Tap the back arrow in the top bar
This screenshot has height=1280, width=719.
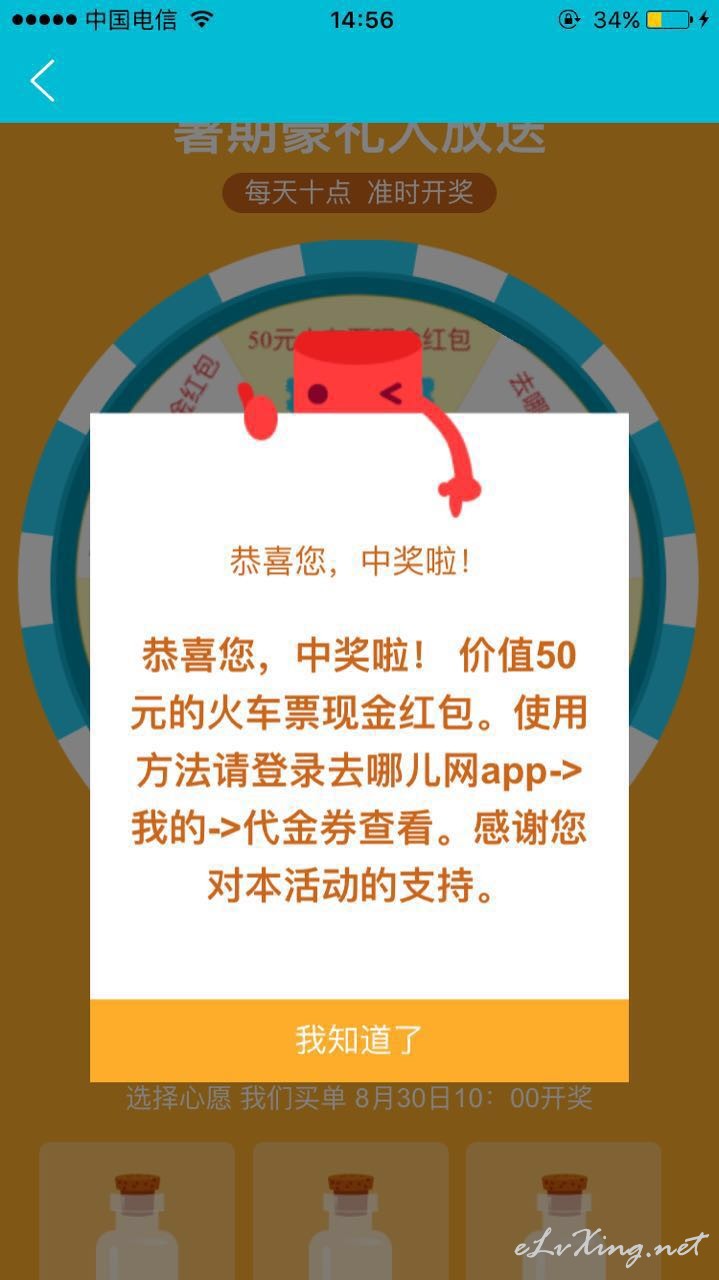[x=42, y=81]
